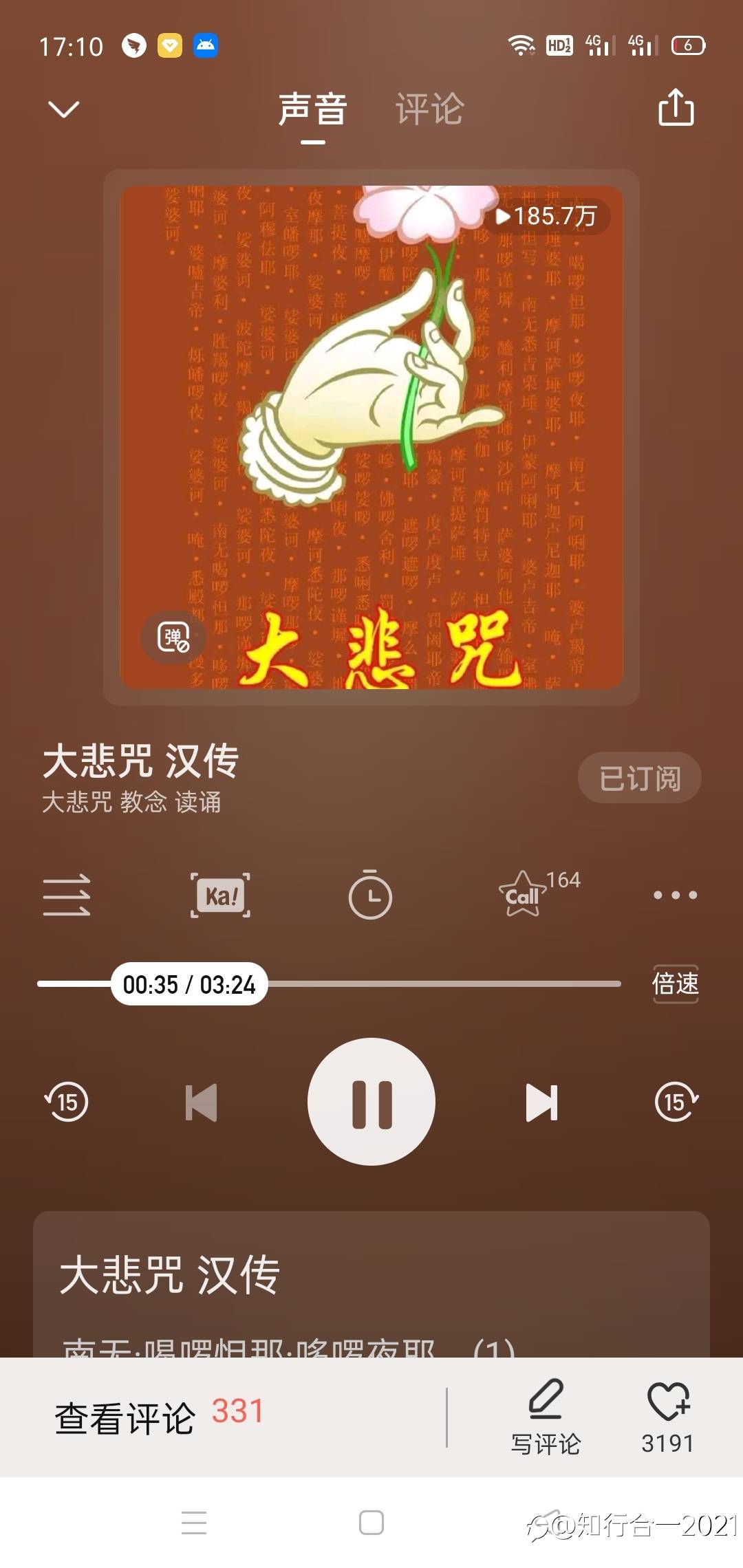
Task: Switch to the 评论 tab
Action: pyautogui.click(x=430, y=109)
